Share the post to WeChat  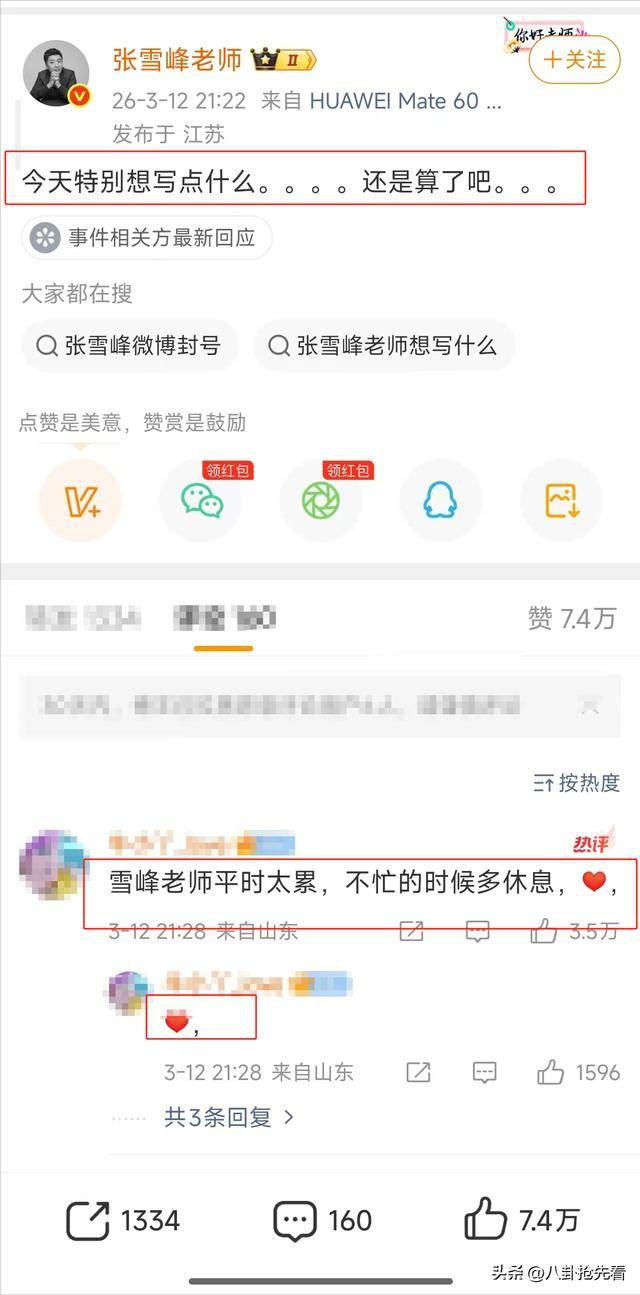201,500
